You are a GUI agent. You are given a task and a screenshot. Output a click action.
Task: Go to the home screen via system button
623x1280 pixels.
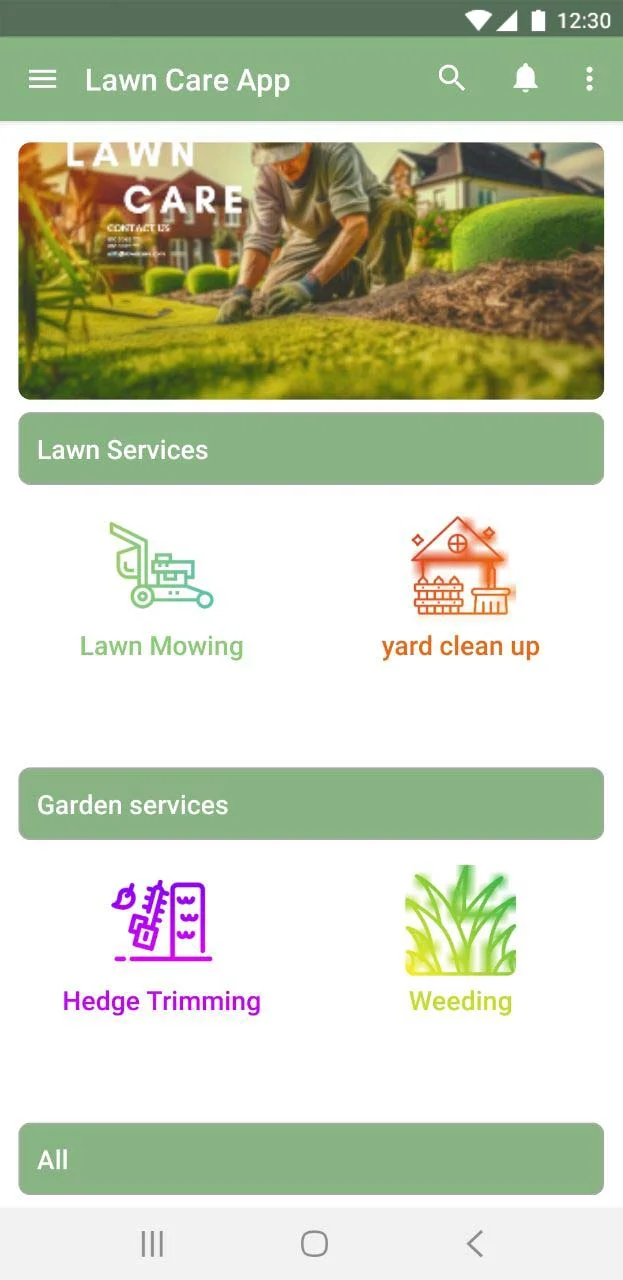(314, 1243)
